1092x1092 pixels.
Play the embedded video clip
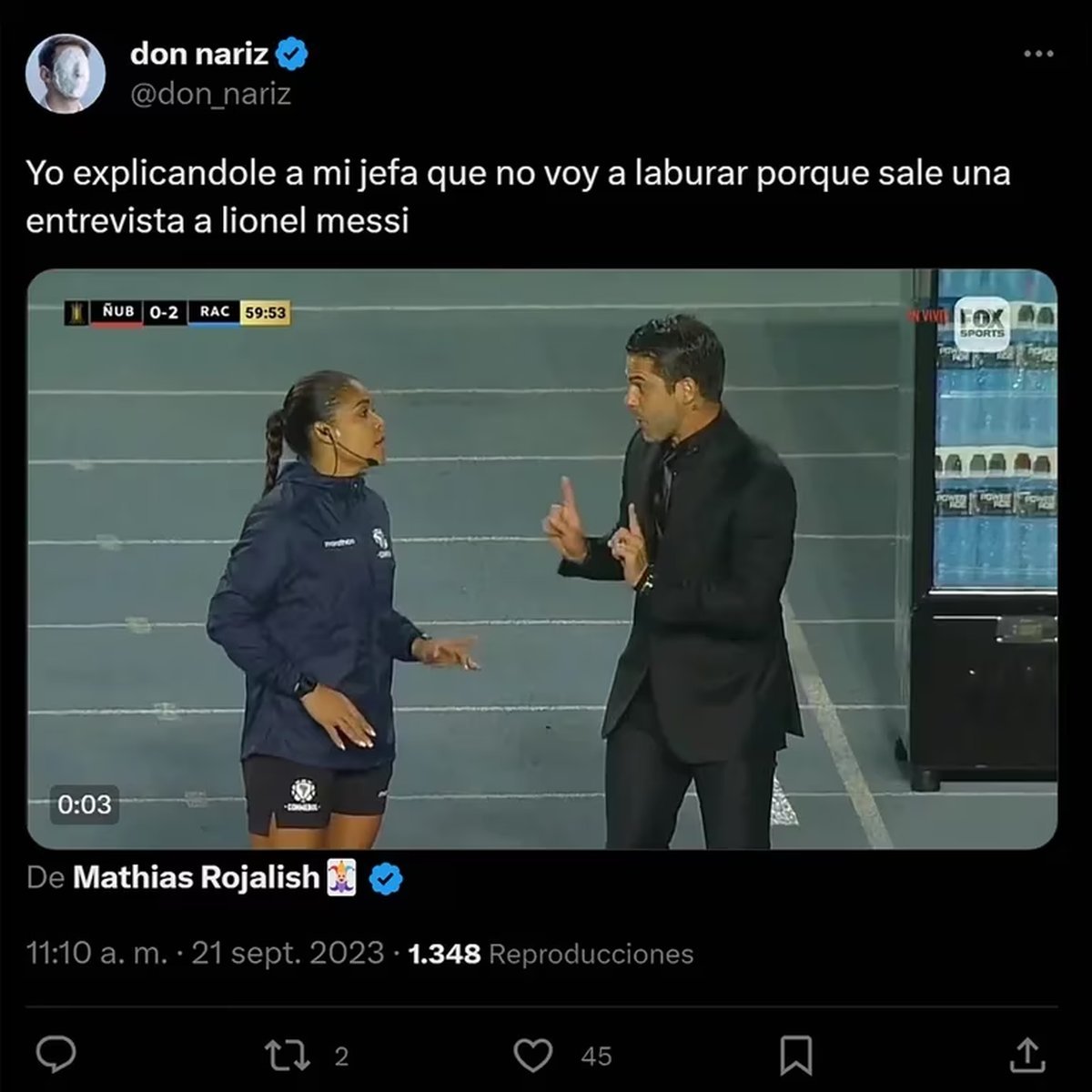542,559
